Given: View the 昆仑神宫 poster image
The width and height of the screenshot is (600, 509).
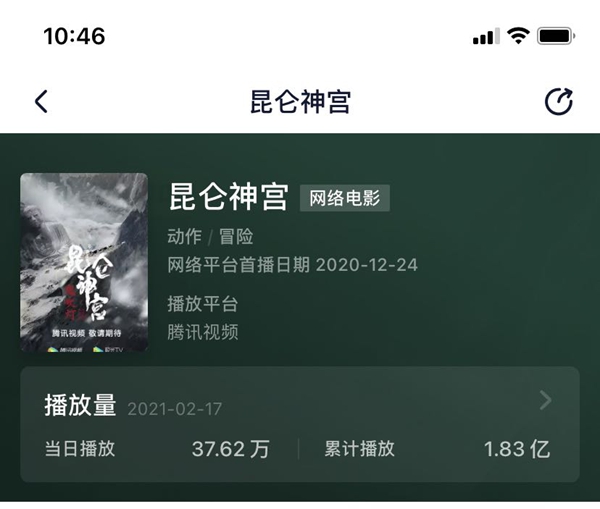Looking at the screenshot, I should coord(84,262).
